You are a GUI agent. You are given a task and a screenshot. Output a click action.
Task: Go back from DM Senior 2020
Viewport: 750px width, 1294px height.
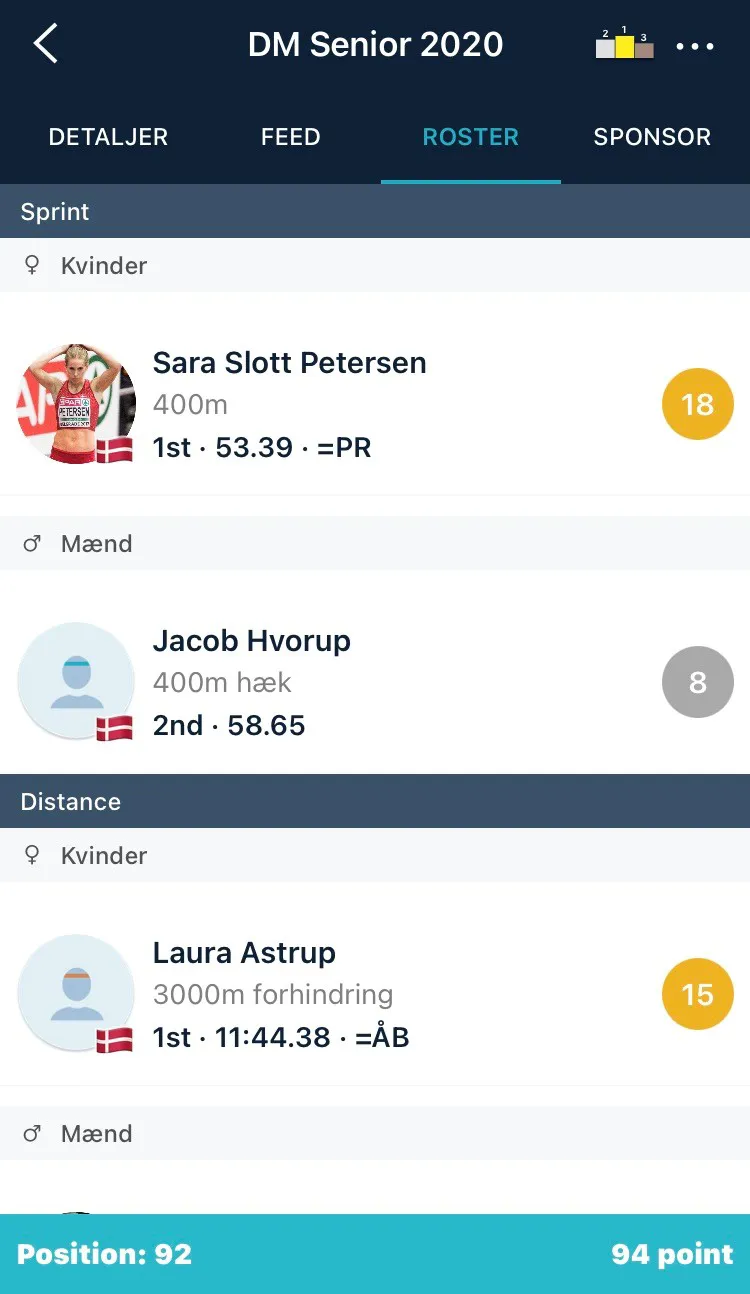tap(46, 45)
